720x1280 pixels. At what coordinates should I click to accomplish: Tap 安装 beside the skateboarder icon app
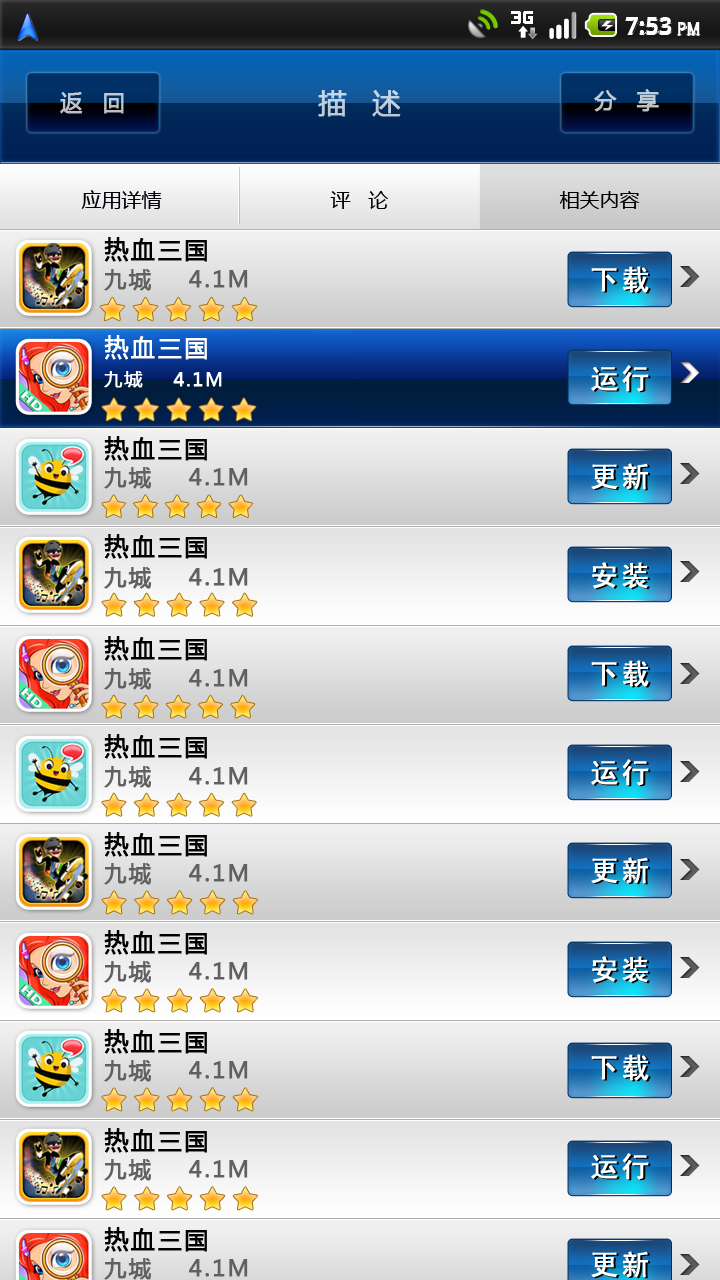pos(619,575)
